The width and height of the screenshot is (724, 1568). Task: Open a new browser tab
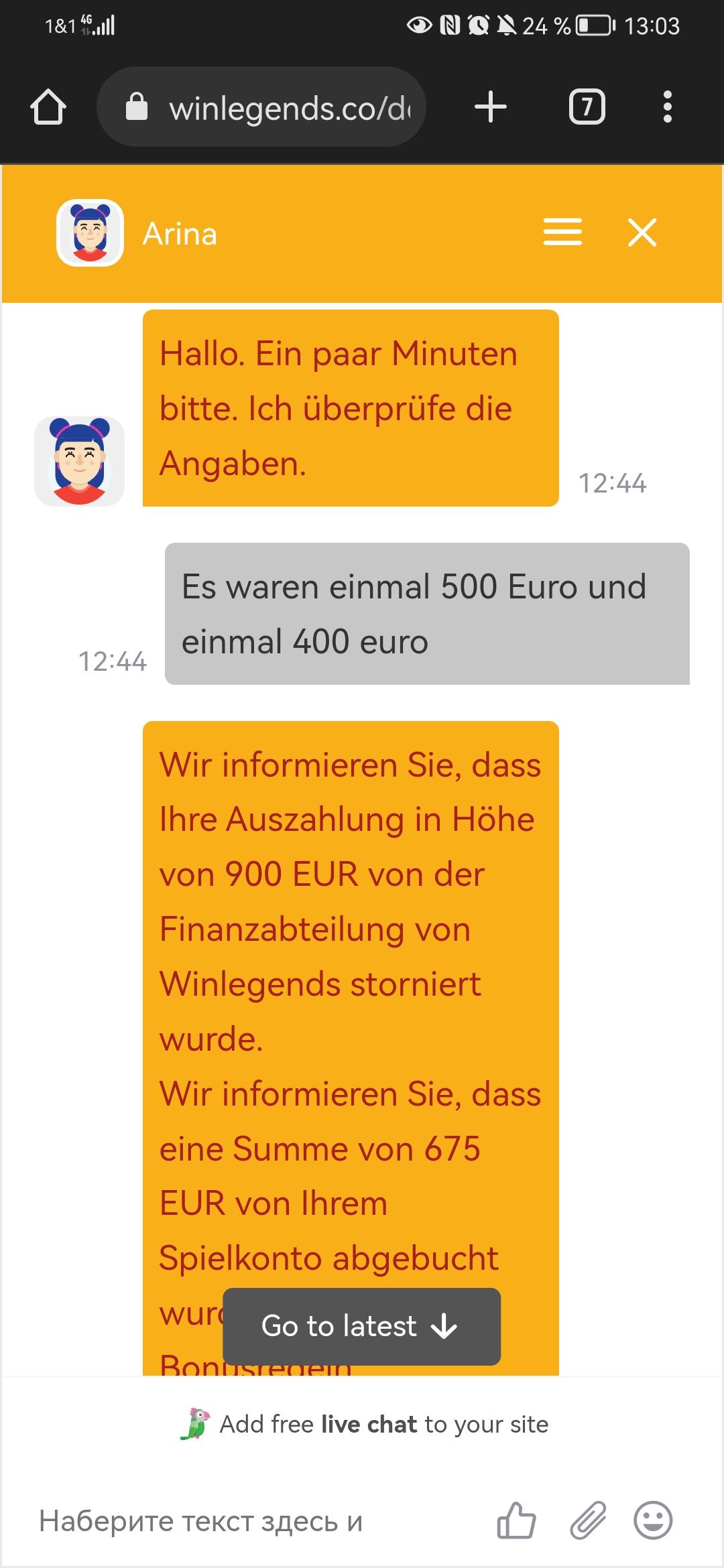[491, 107]
